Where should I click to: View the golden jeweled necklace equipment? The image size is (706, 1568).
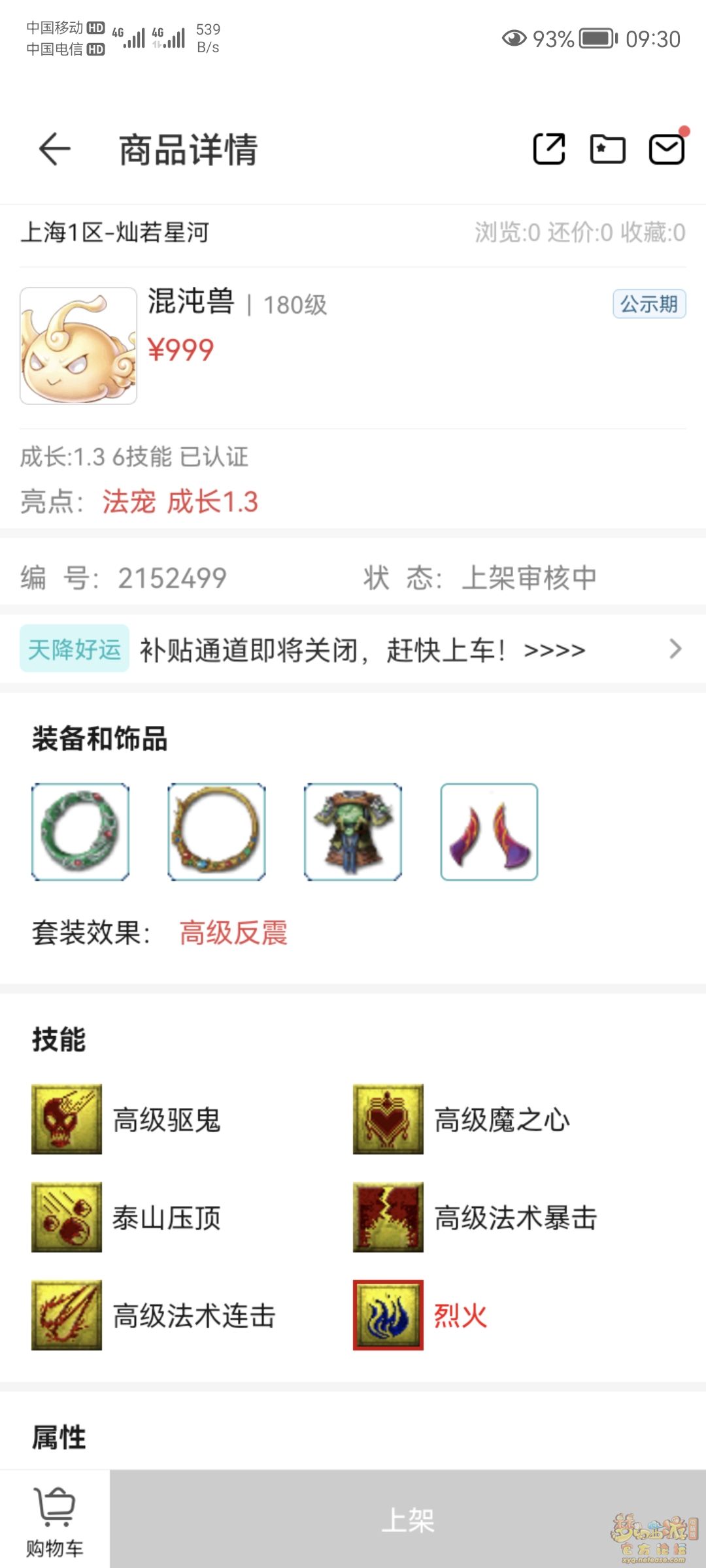point(216,832)
